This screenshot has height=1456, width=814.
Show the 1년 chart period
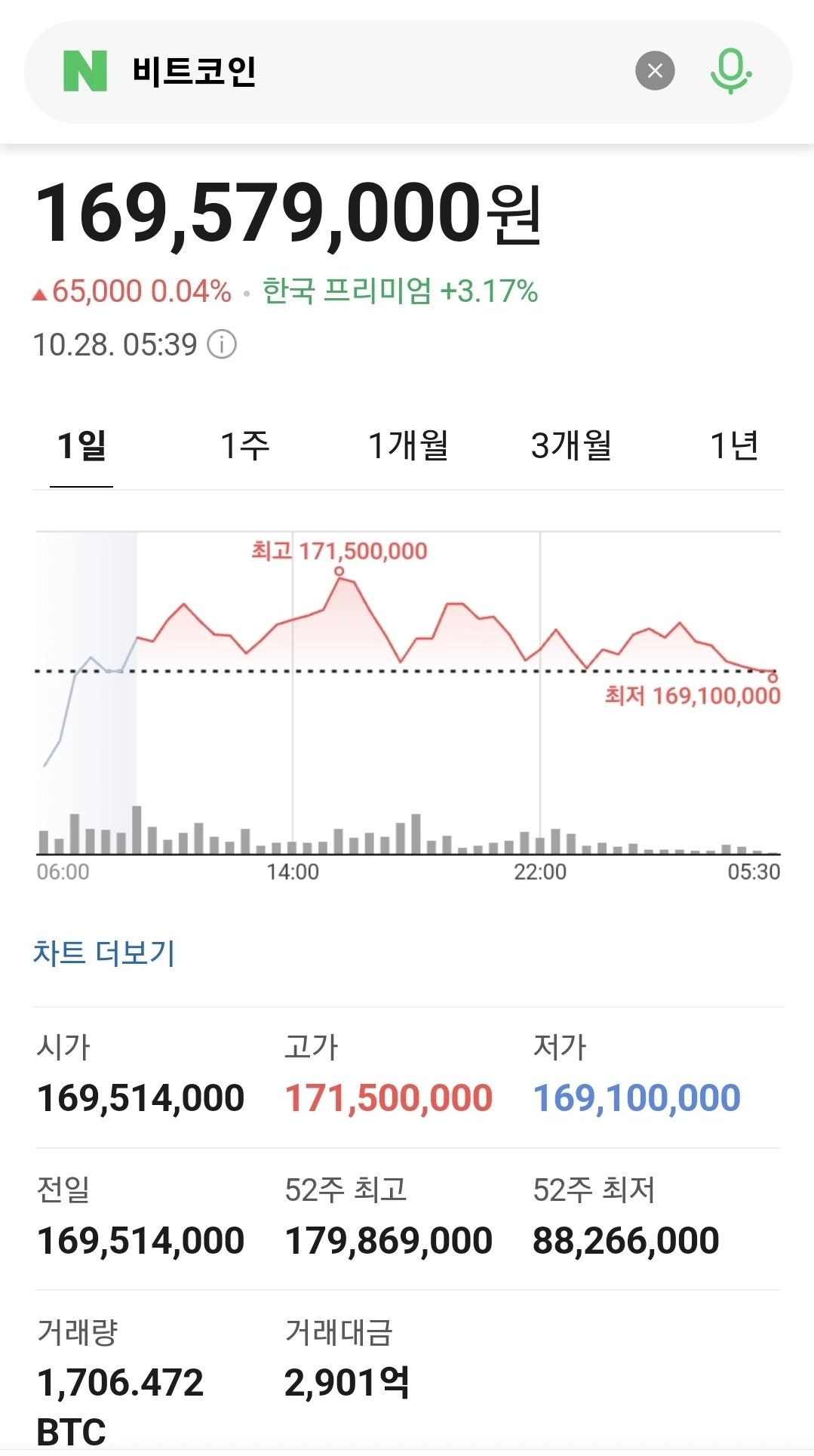[x=734, y=446]
